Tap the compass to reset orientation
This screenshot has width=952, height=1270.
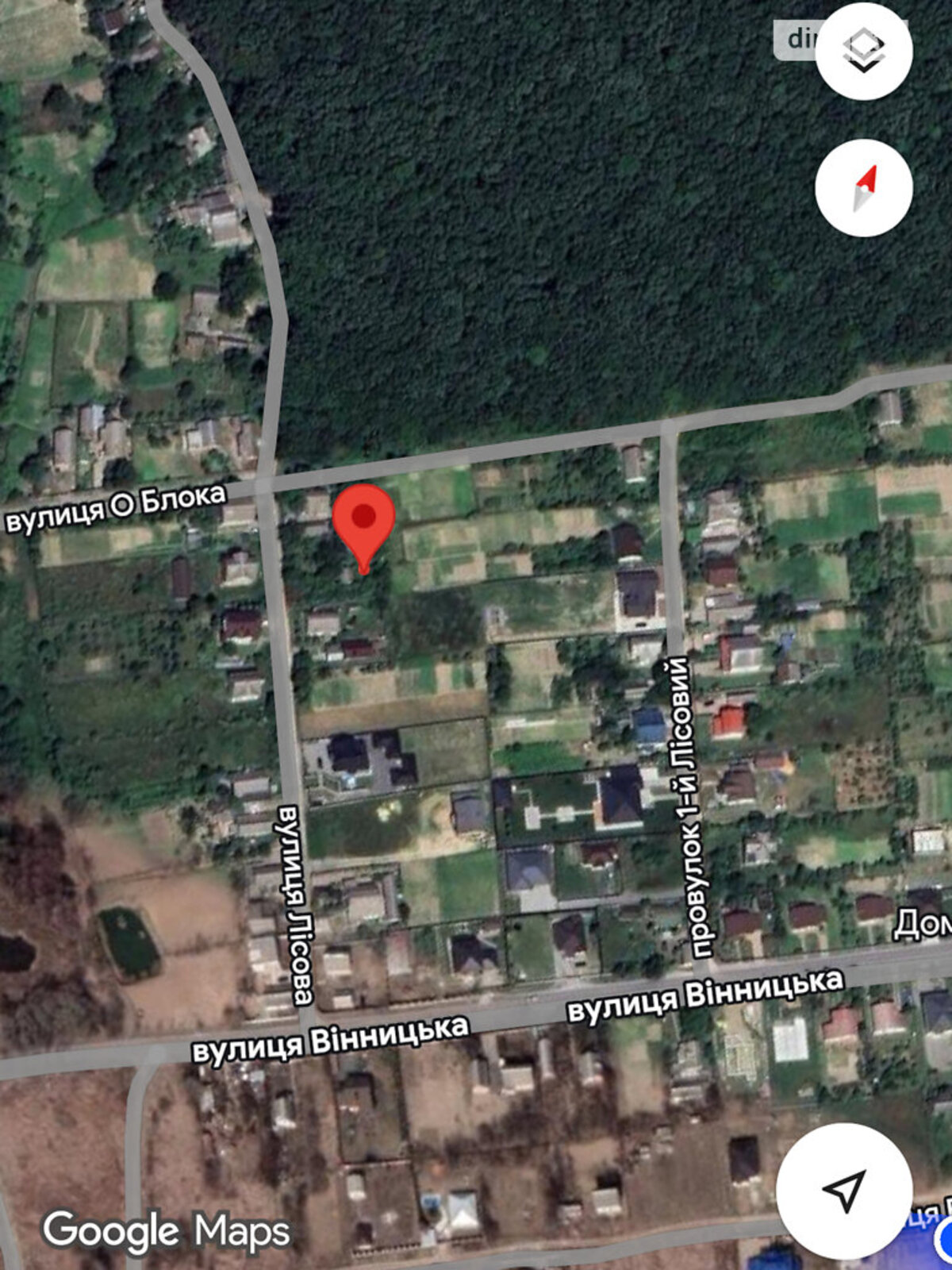(863, 188)
